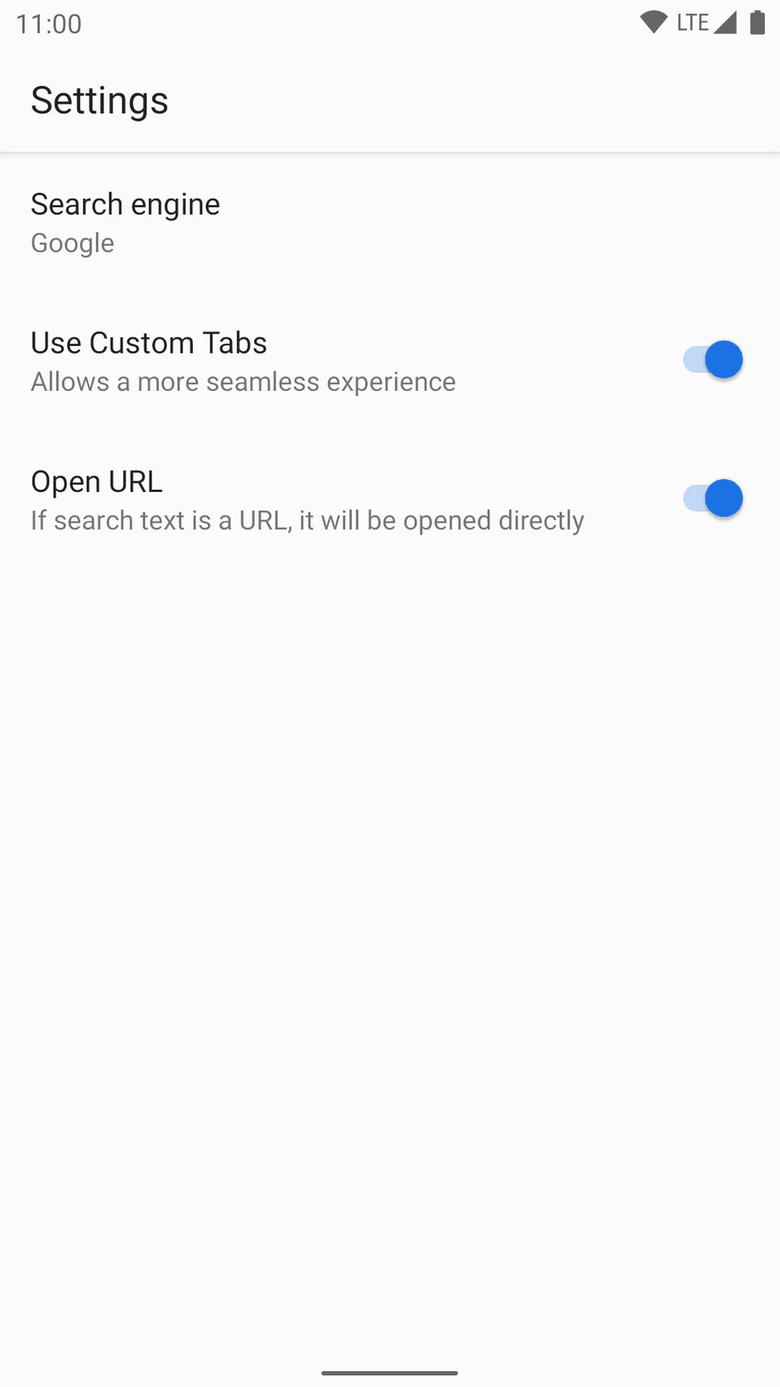
Task: Click the Search engine settings row
Action: tap(390, 220)
